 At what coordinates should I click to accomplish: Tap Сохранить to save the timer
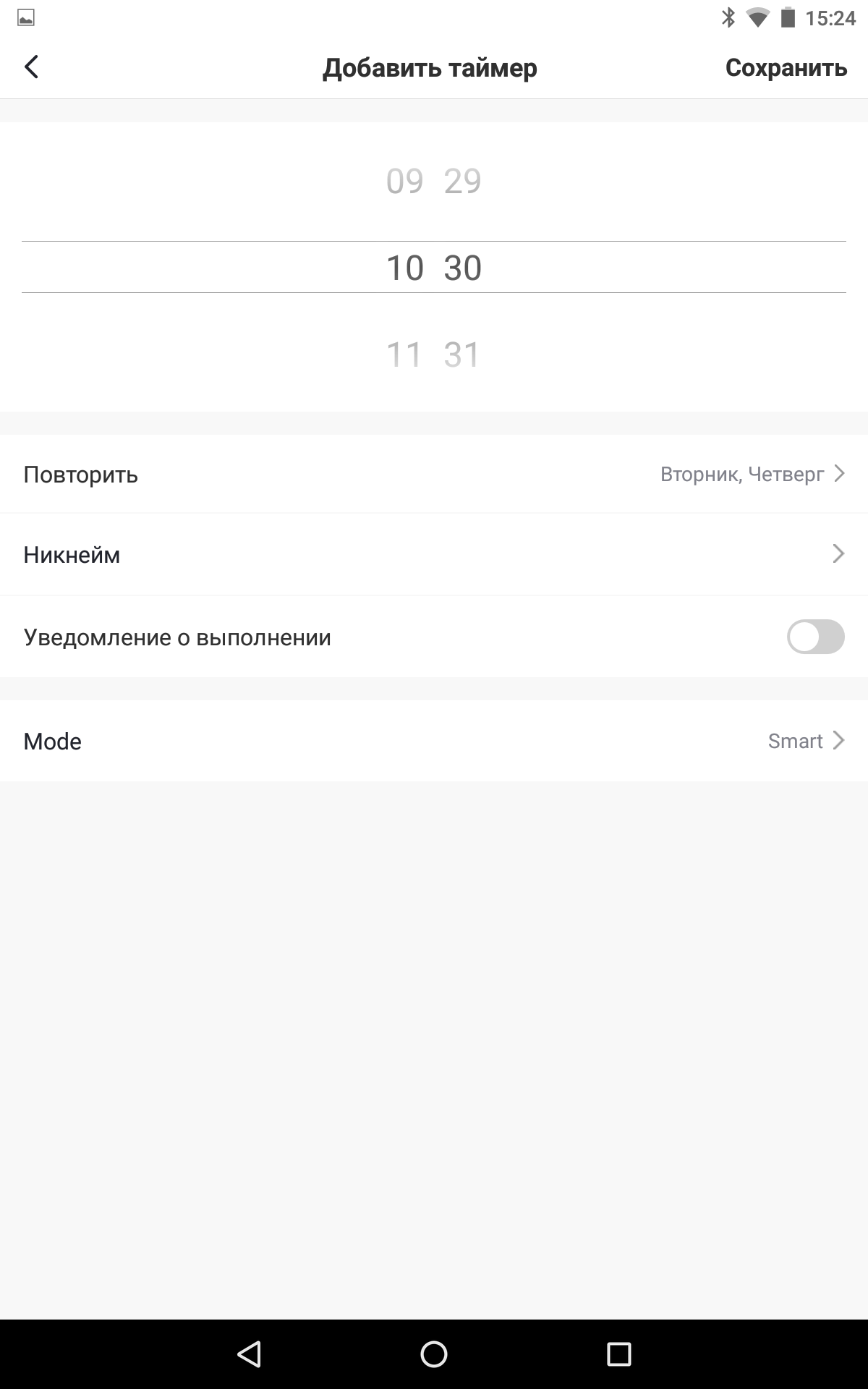click(786, 67)
